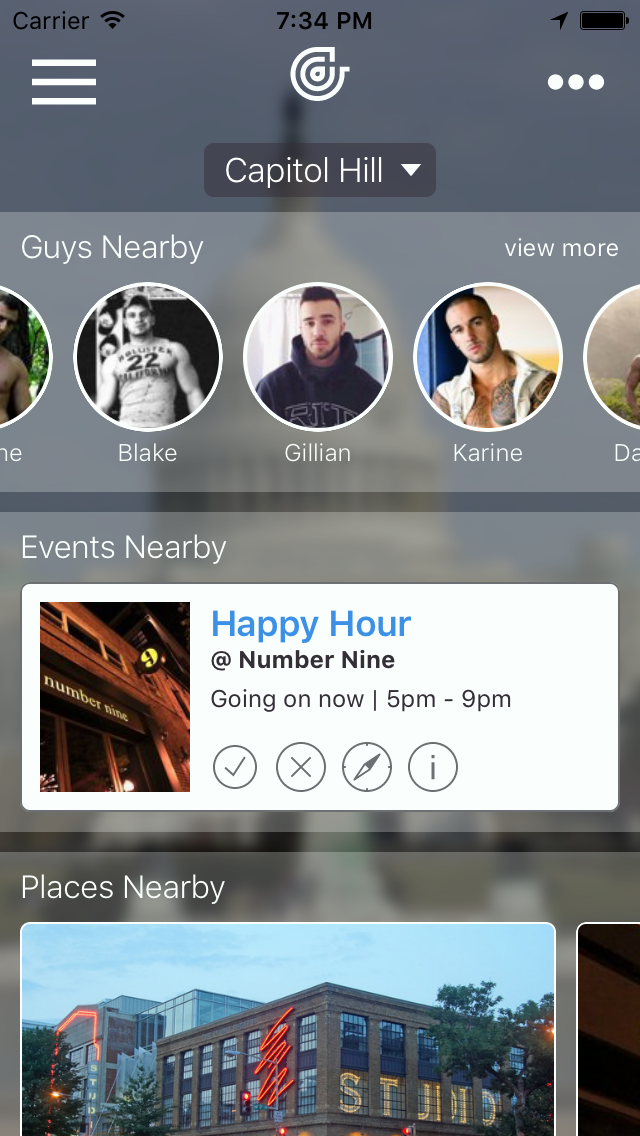Screen dimensions: 640x1136
Task: View Karine's profile picture
Action: point(488,357)
